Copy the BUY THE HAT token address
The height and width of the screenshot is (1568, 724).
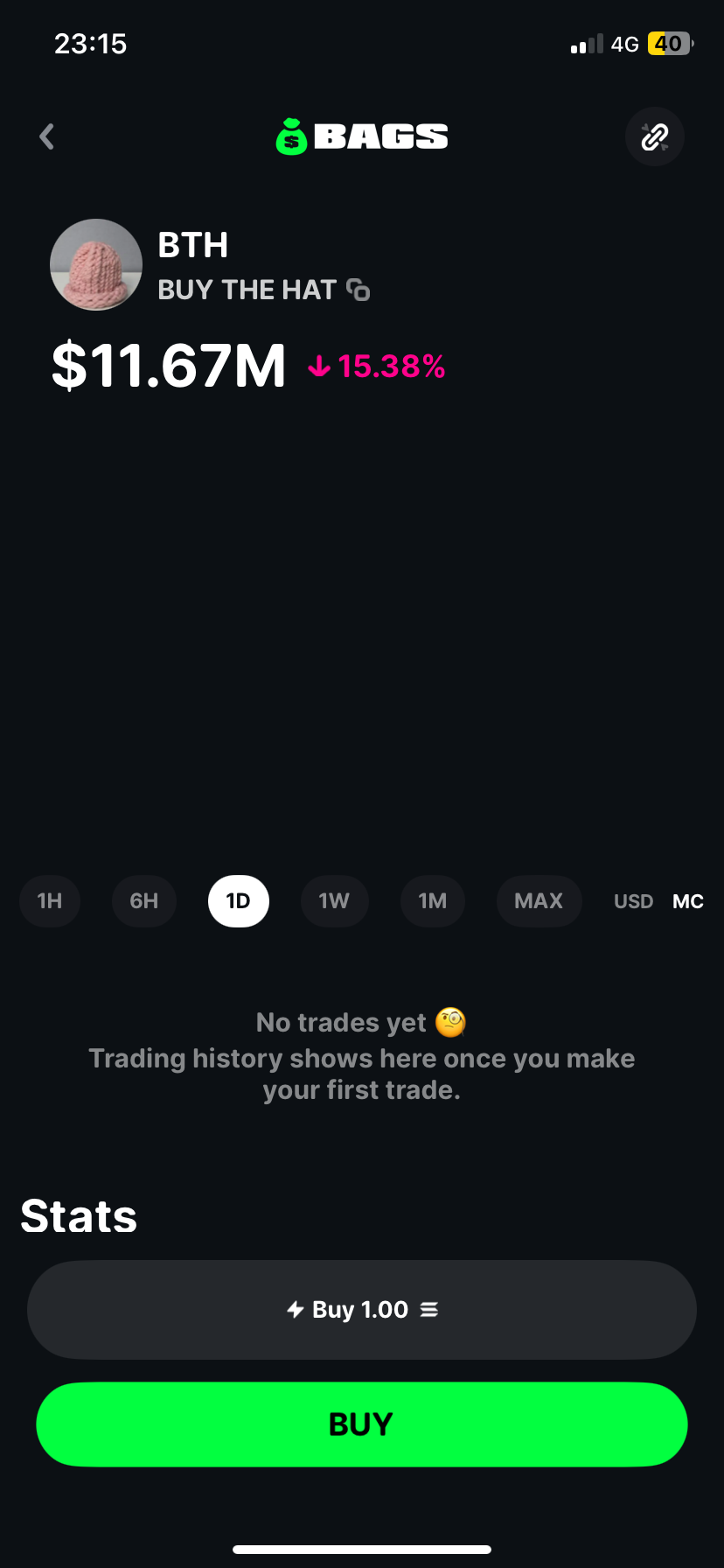(x=359, y=290)
